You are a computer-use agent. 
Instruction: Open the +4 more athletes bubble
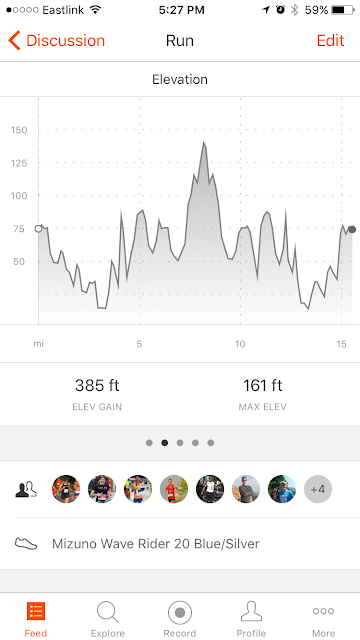318,489
